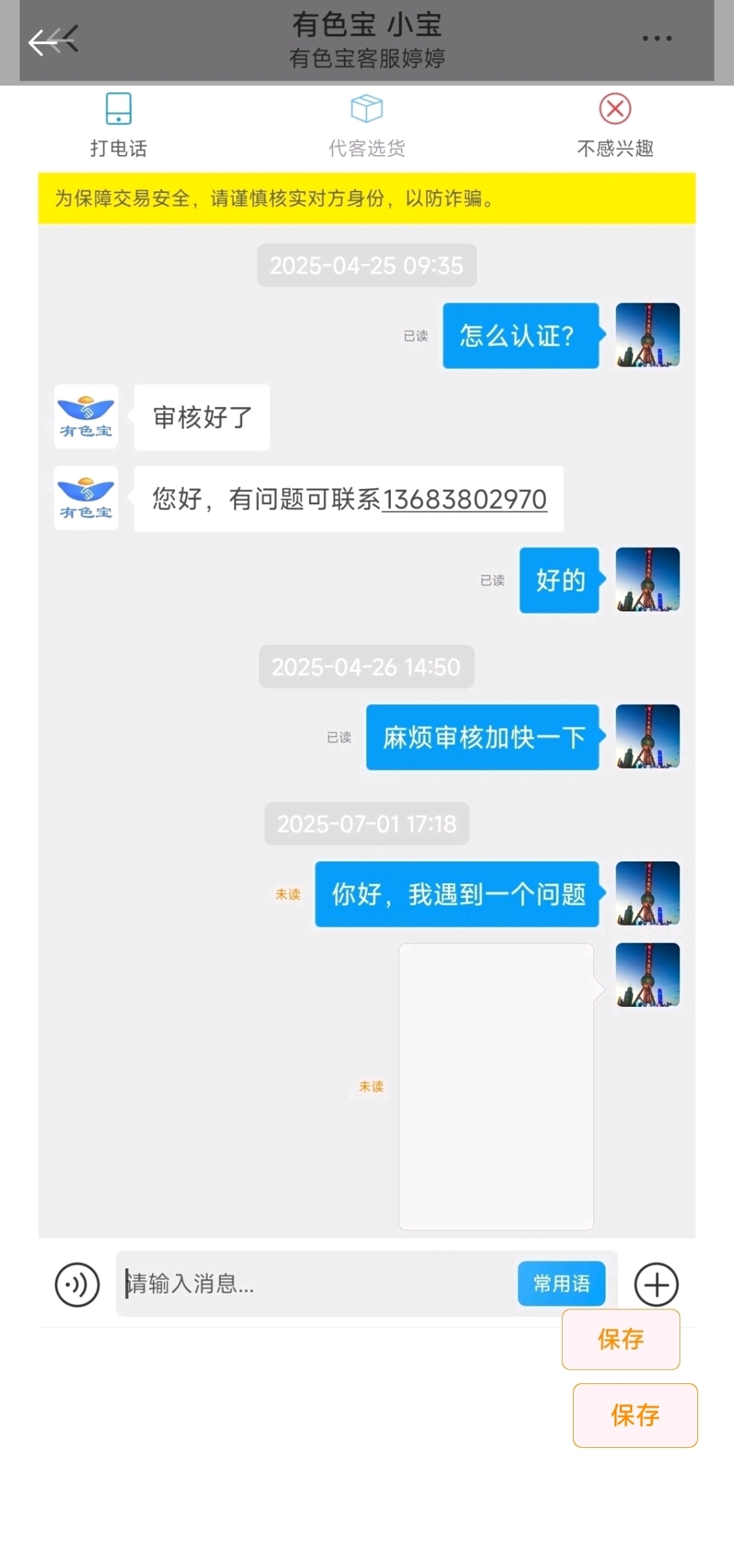This screenshot has width=734, height=1568.
Task: Open the plus attachment menu
Action: pyautogui.click(x=656, y=1285)
